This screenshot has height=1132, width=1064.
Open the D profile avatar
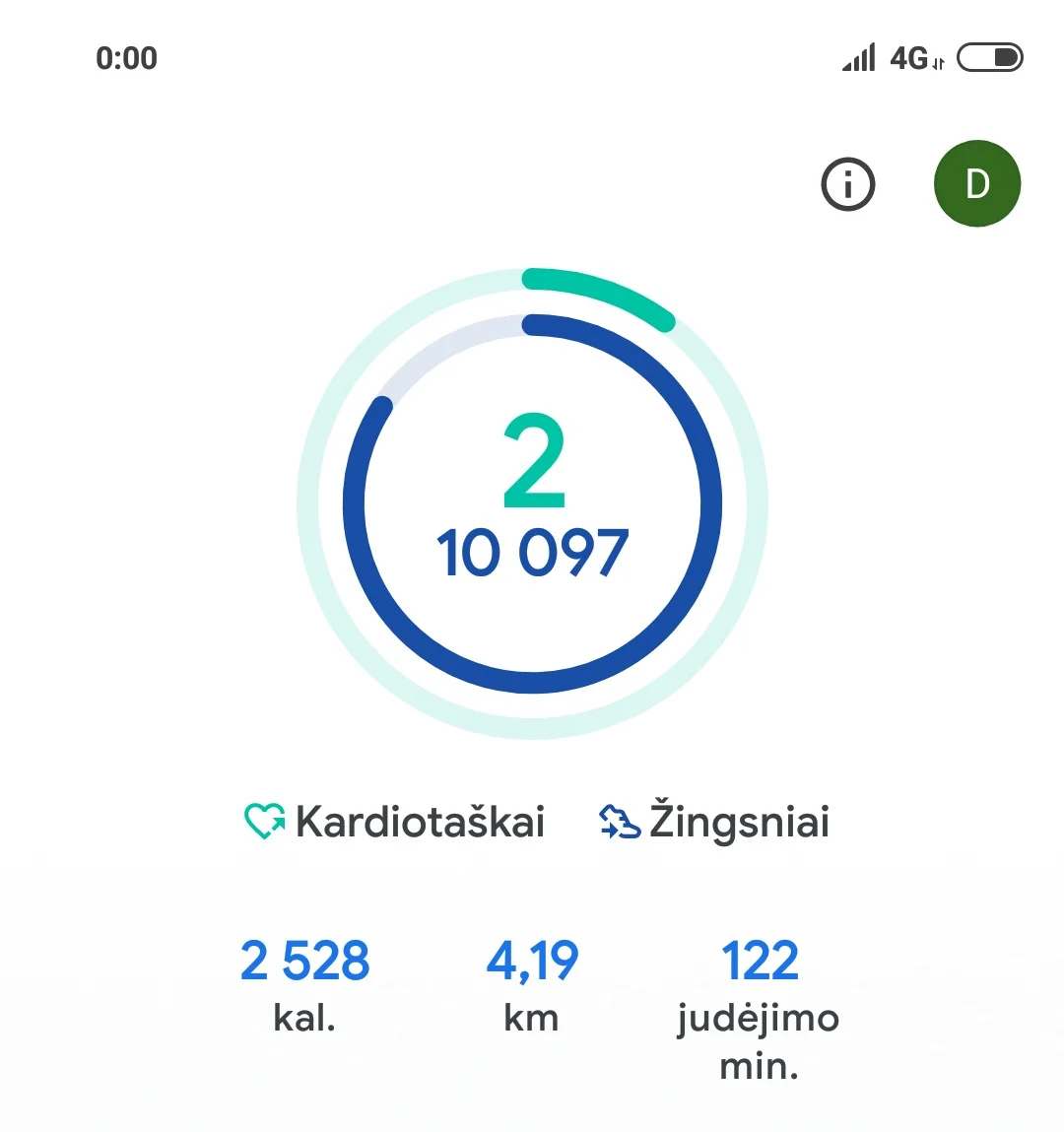click(977, 183)
